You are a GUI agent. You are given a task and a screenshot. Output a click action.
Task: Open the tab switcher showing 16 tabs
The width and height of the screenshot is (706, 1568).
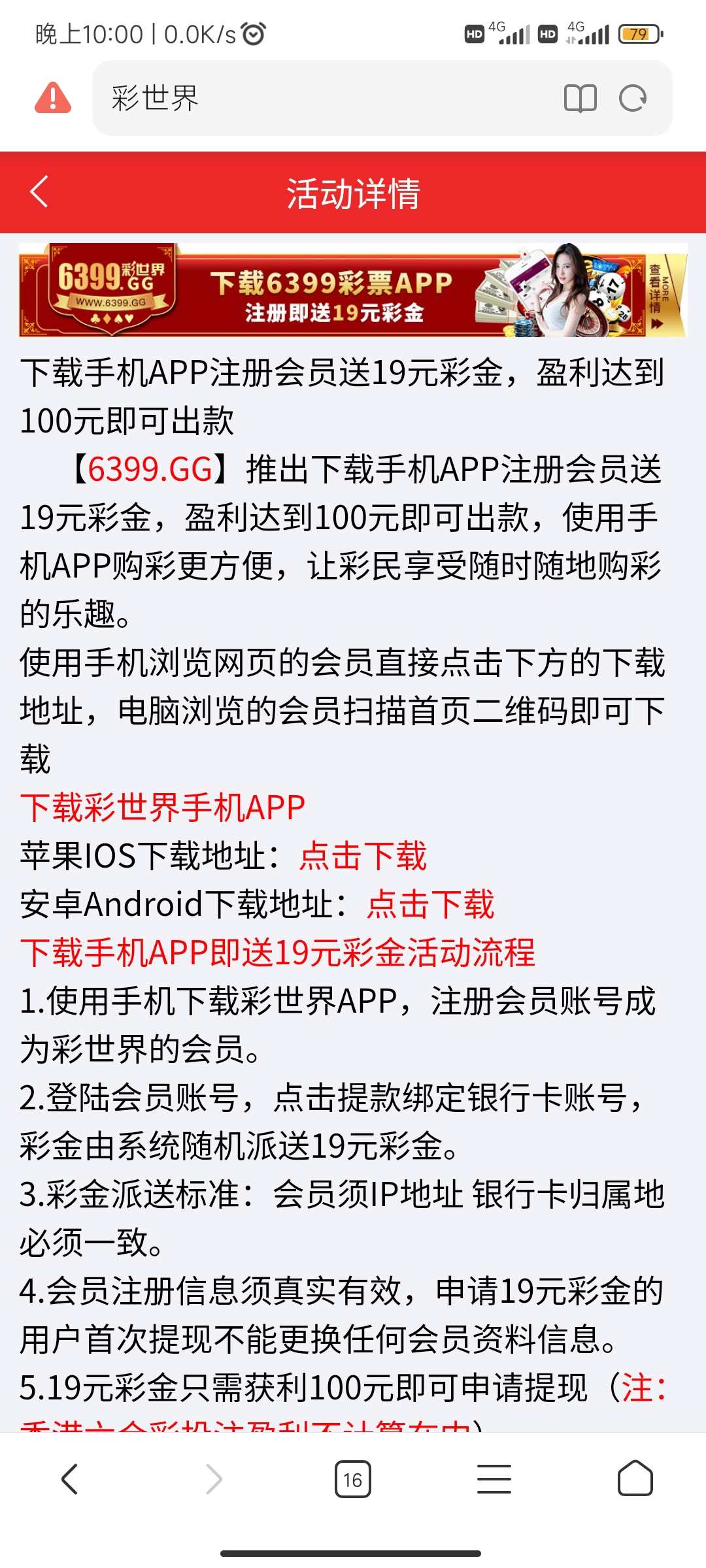point(352,1479)
